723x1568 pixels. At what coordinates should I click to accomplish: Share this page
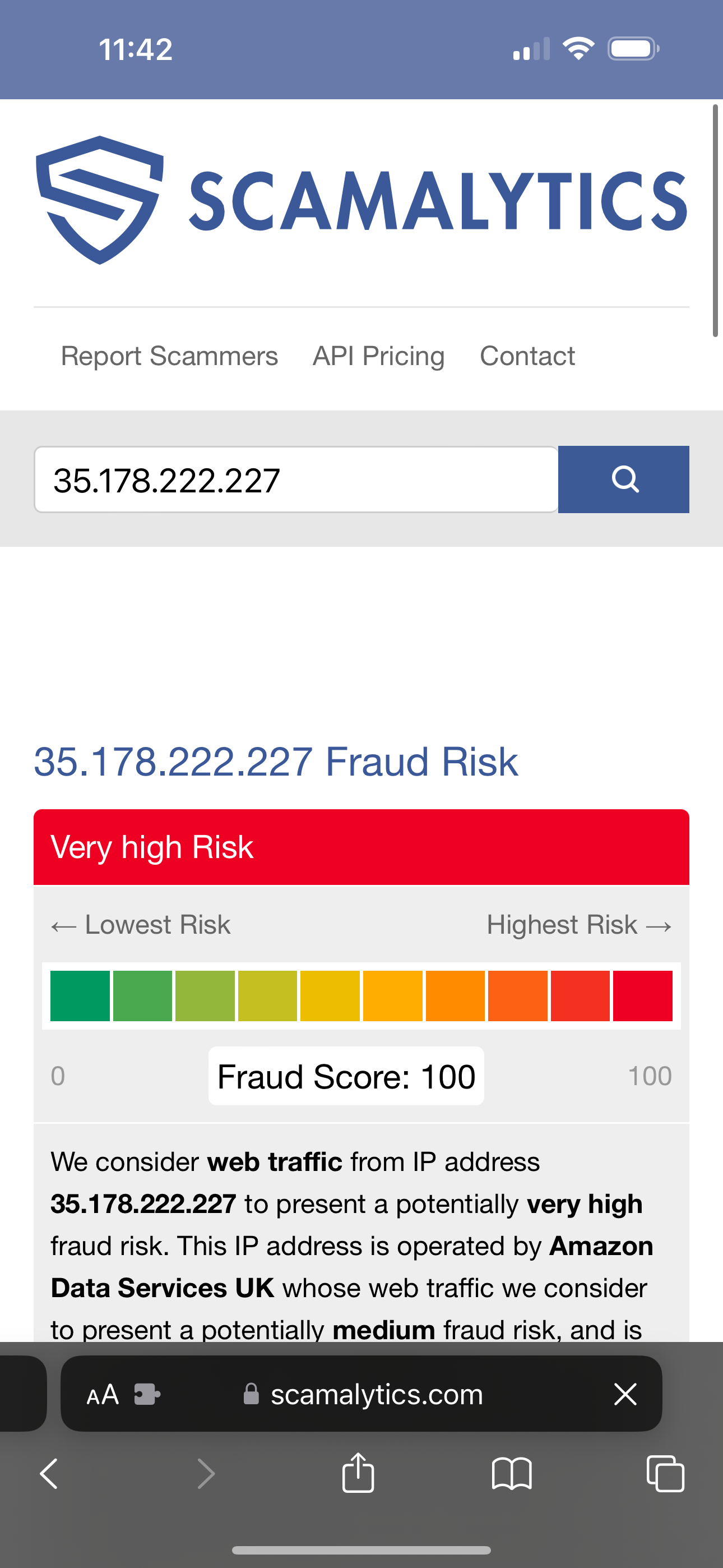358,1473
